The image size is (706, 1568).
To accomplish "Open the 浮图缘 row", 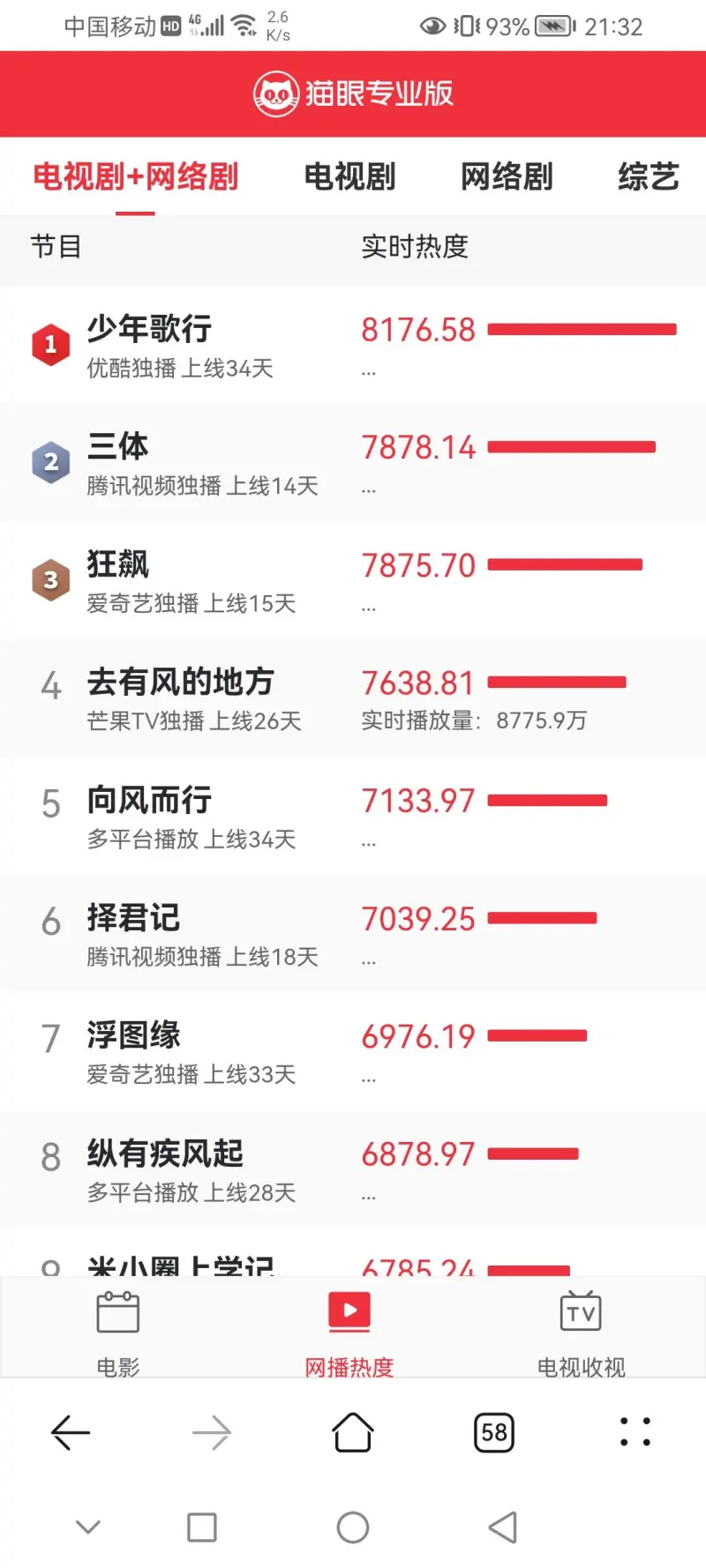I will point(353,1051).
